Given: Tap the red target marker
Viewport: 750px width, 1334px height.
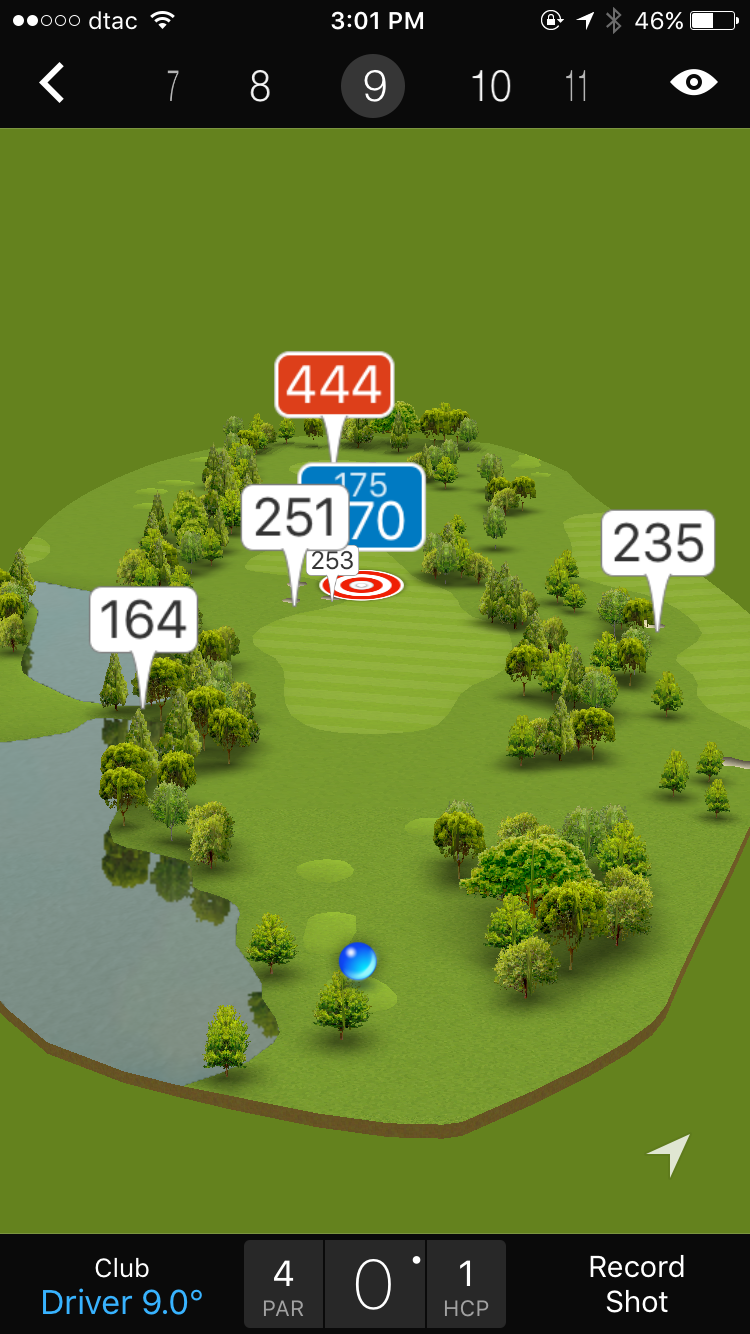Looking at the screenshot, I should (364, 586).
